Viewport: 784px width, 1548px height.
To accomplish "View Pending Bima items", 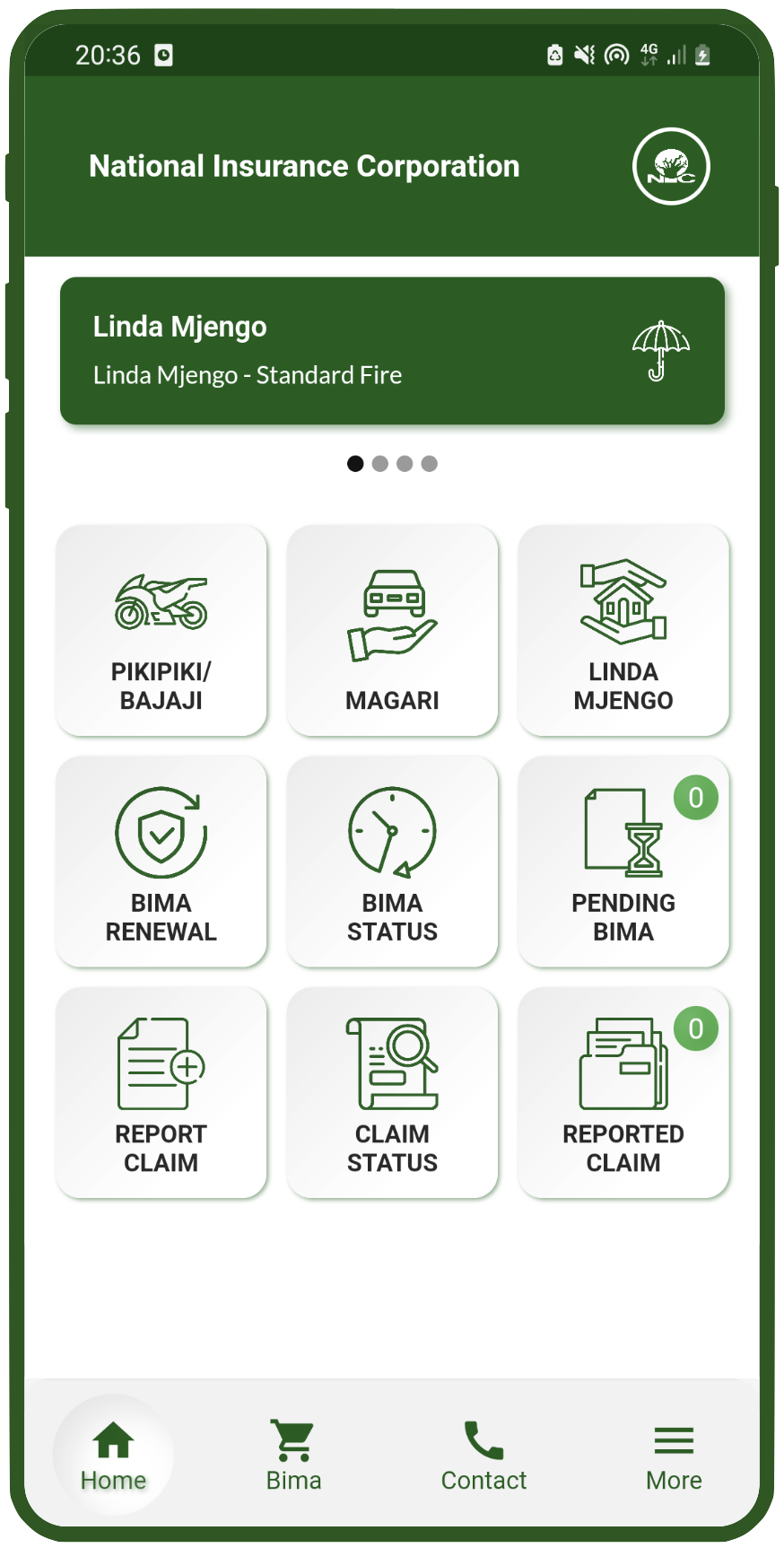I will (x=623, y=861).
